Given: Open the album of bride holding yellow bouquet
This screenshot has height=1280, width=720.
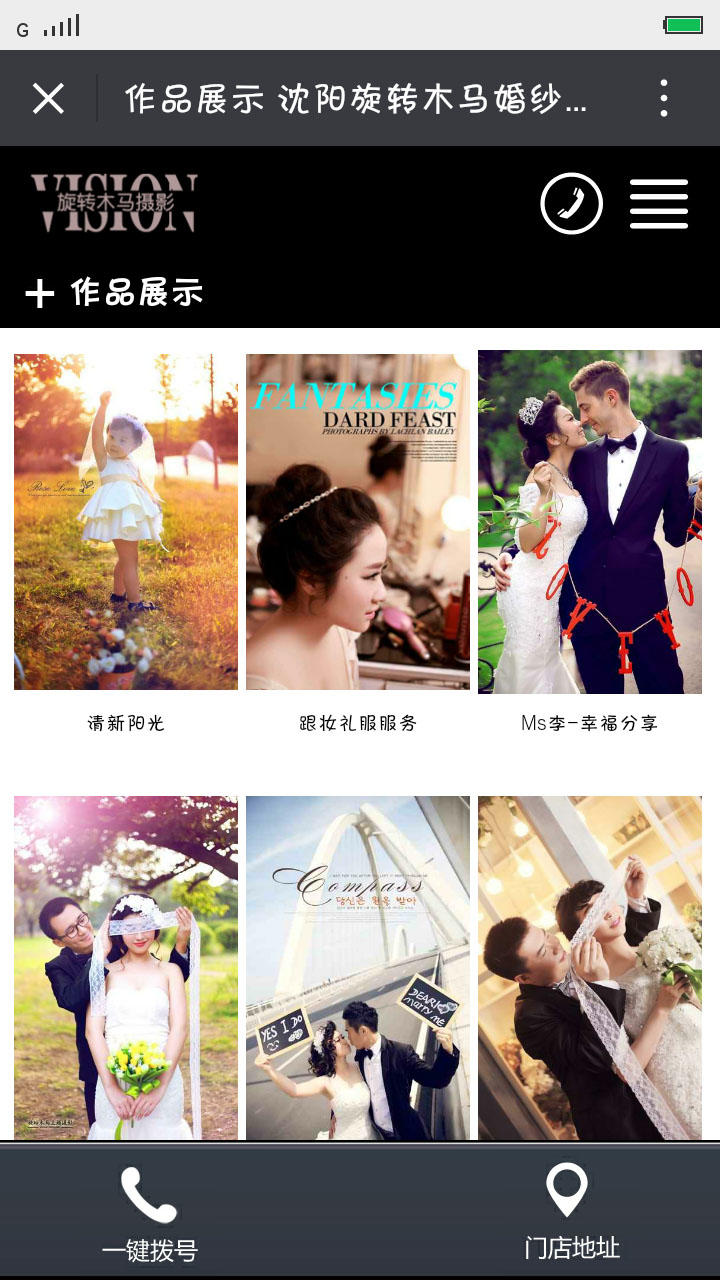Looking at the screenshot, I should [x=126, y=967].
